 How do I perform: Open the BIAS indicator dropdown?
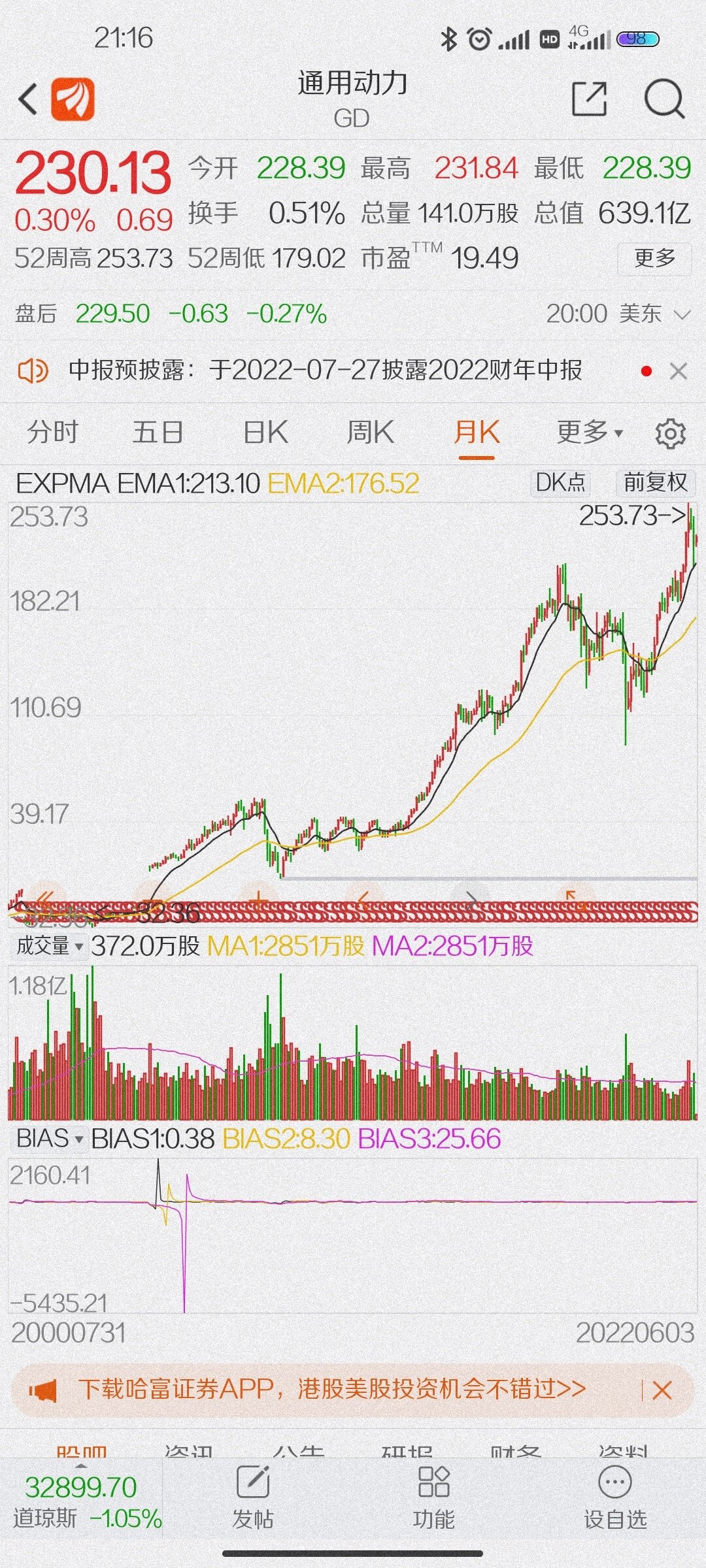[x=50, y=1139]
